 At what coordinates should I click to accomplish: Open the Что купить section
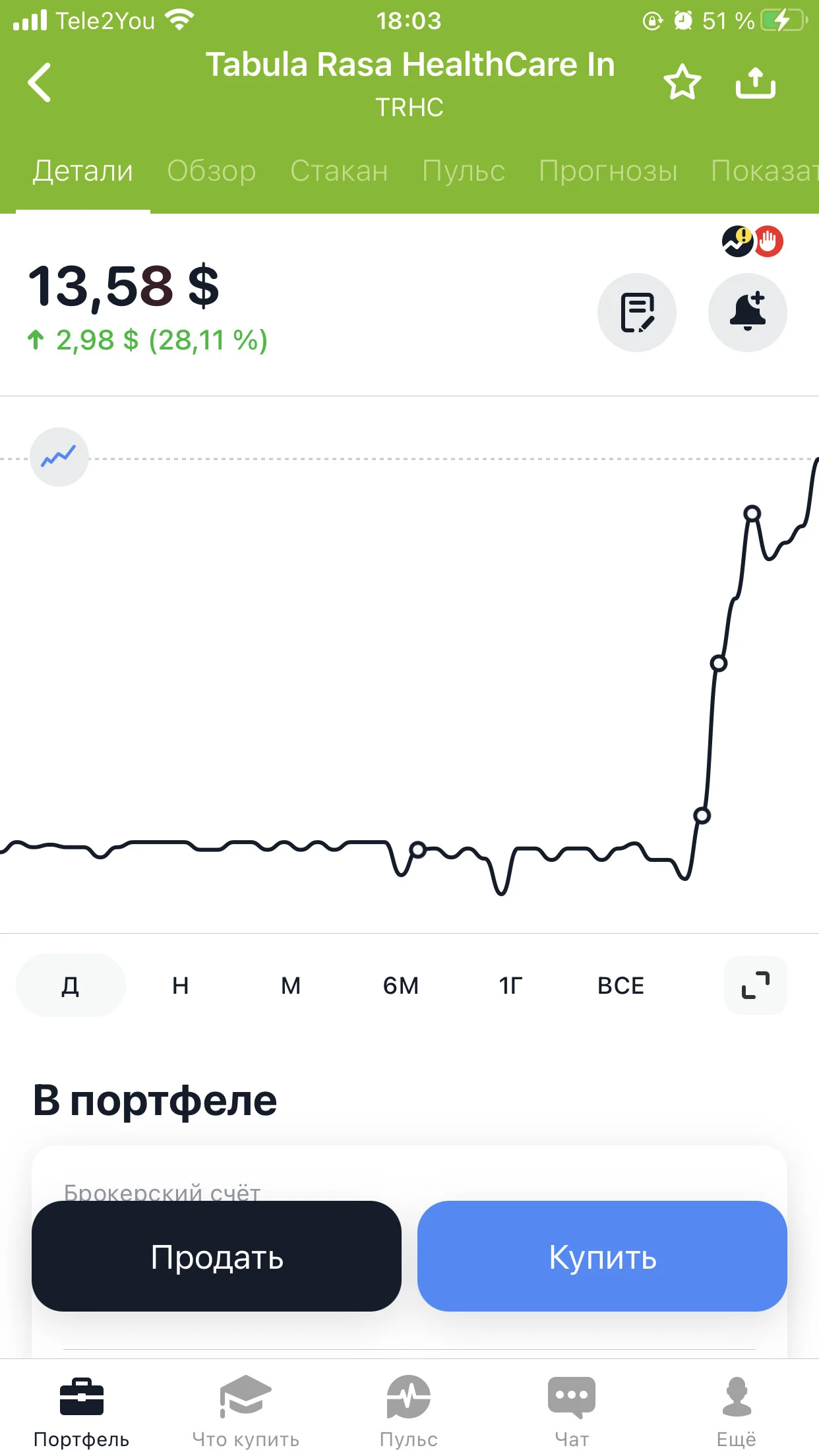tap(245, 1411)
